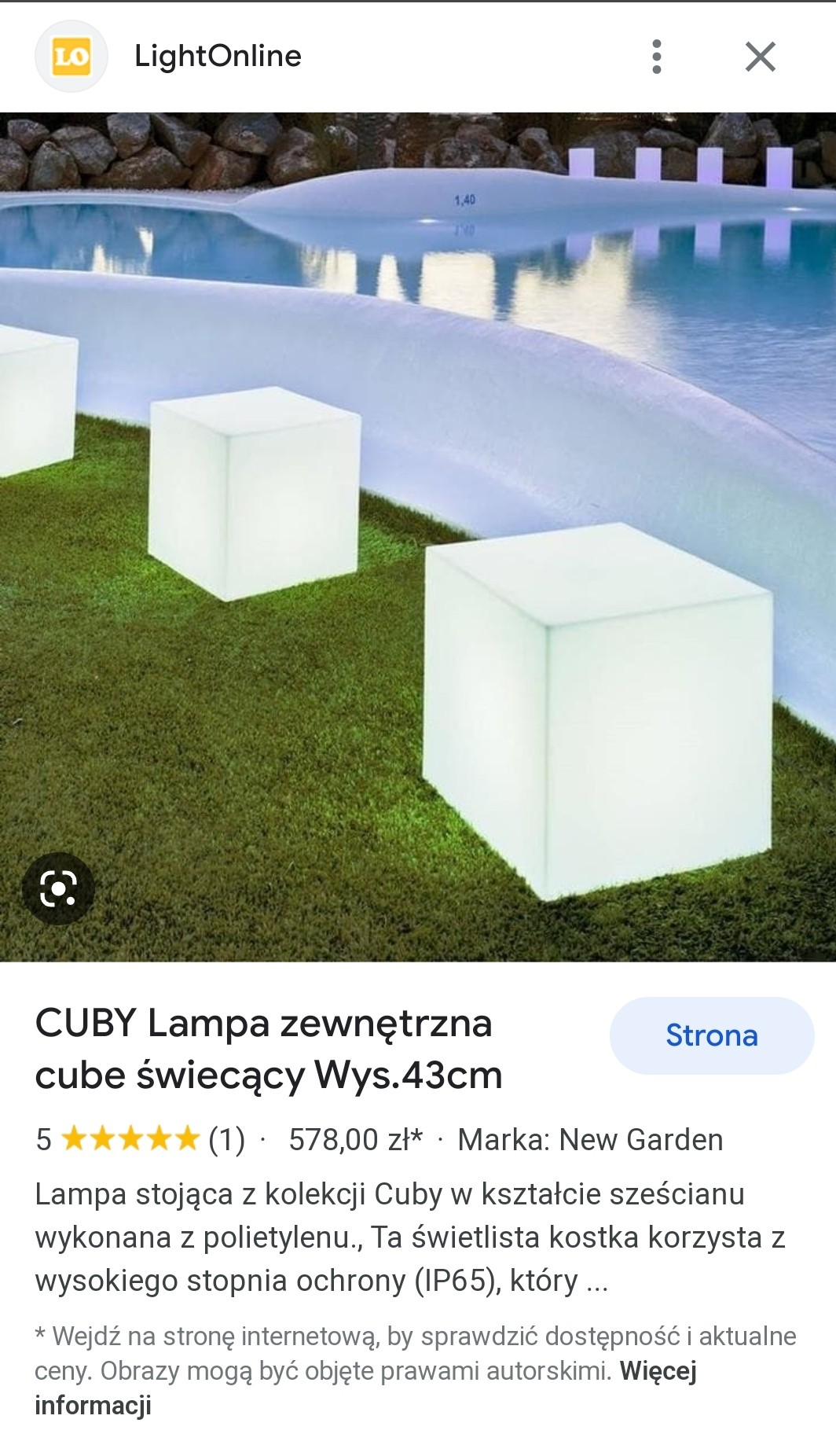Open the CUBY lamp product image
Screen dimensions: 836x1456
coord(418,536)
